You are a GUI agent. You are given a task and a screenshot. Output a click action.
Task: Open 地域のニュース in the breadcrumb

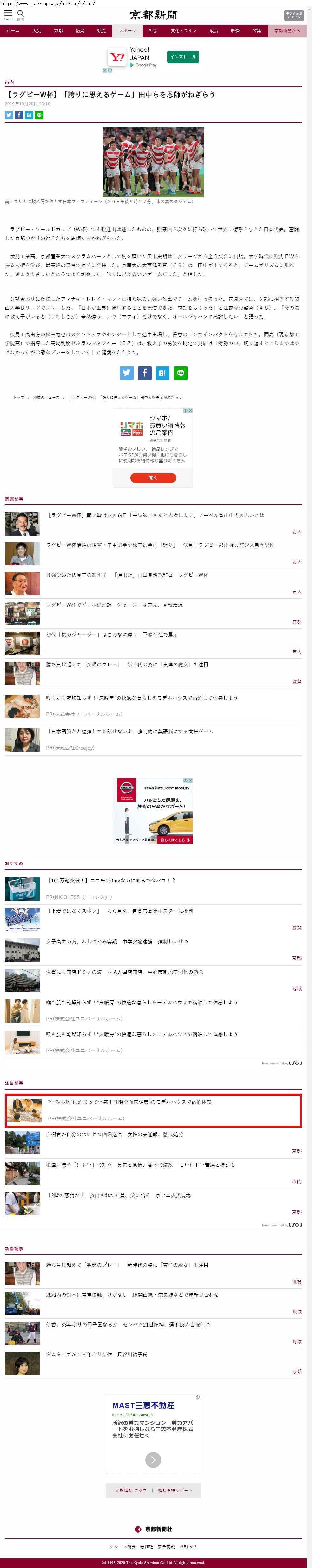pyautogui.click(x=46, y=397)
